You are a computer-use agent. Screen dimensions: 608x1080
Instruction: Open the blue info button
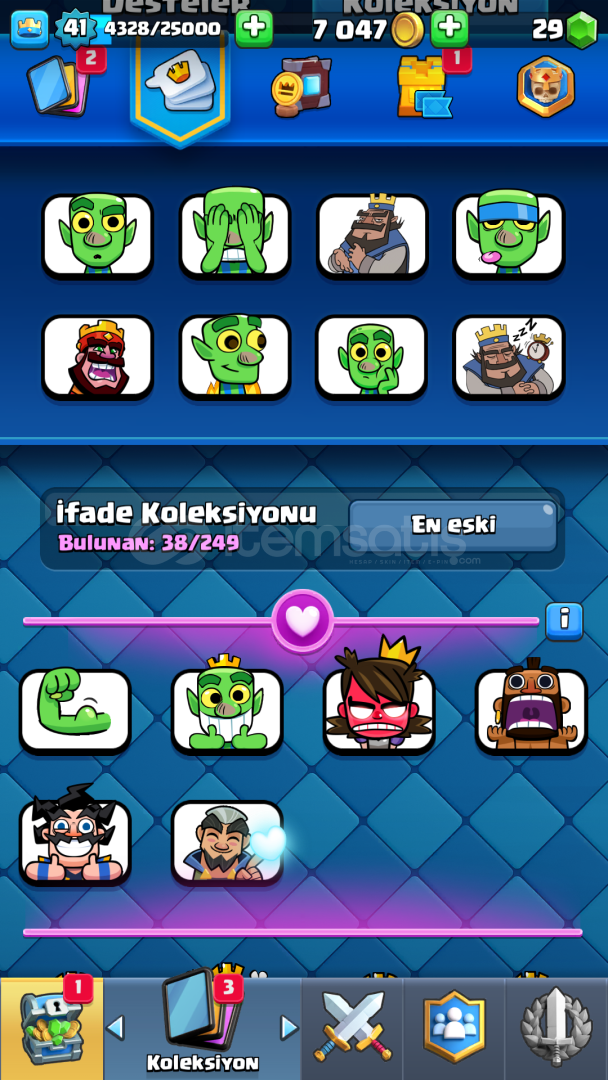[x=564, y=621]
